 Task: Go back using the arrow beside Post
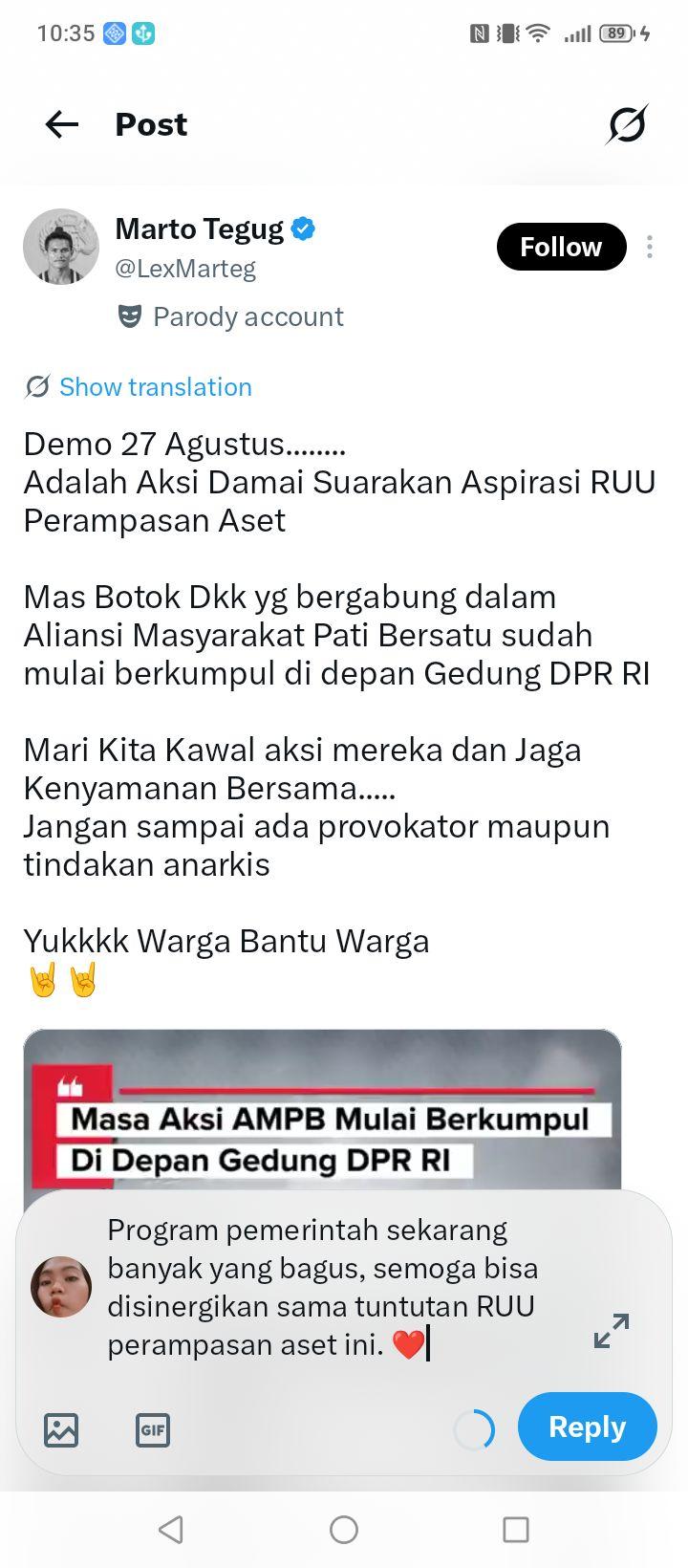pos(62,124)
